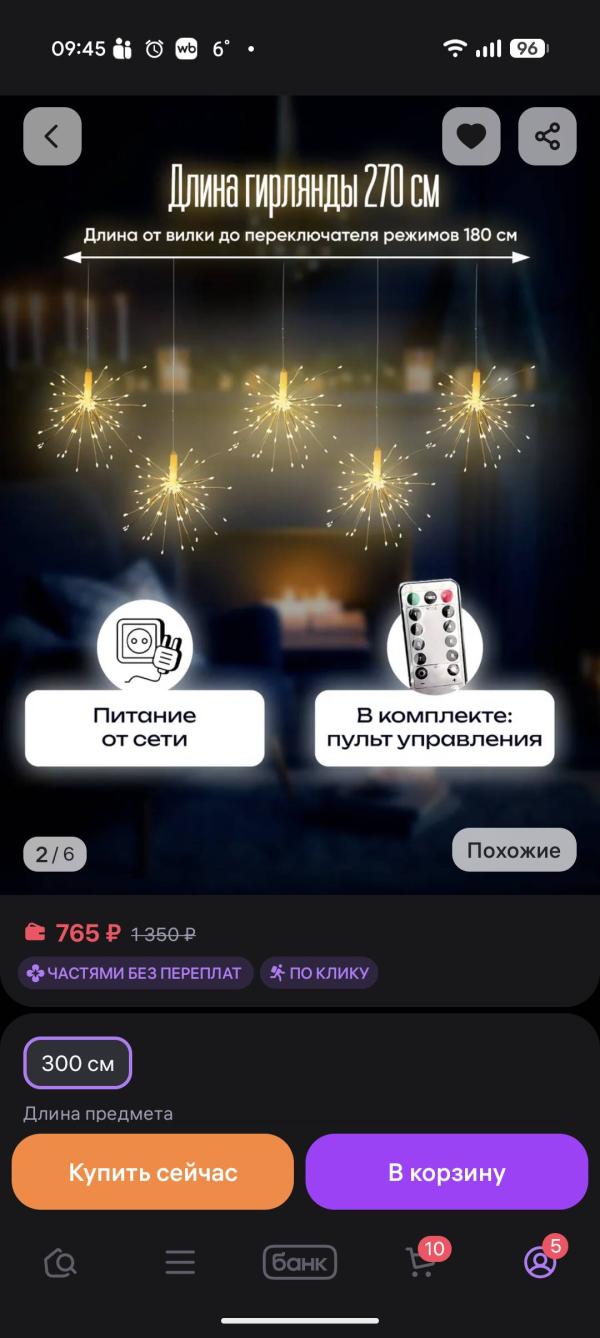Open the catalog menu tab

pos(180,1263)
